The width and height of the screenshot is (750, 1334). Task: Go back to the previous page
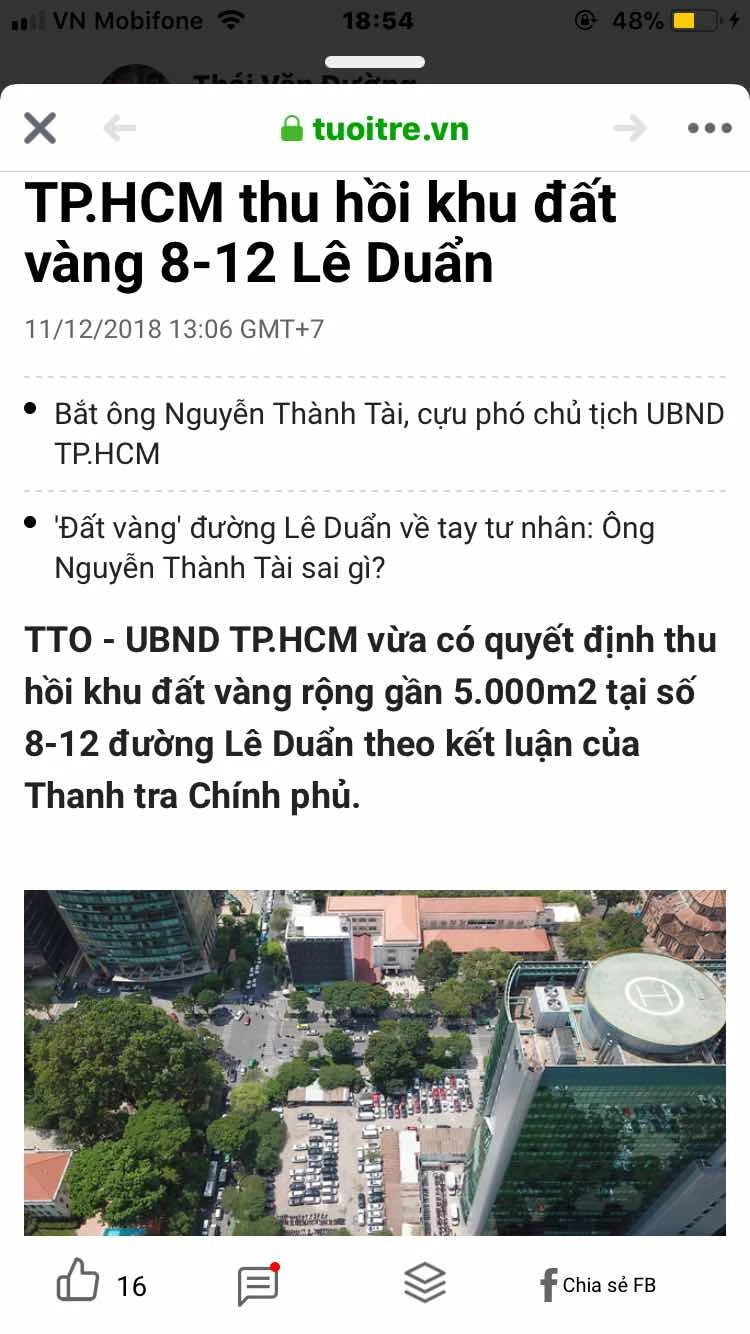[x=120, y=128]
